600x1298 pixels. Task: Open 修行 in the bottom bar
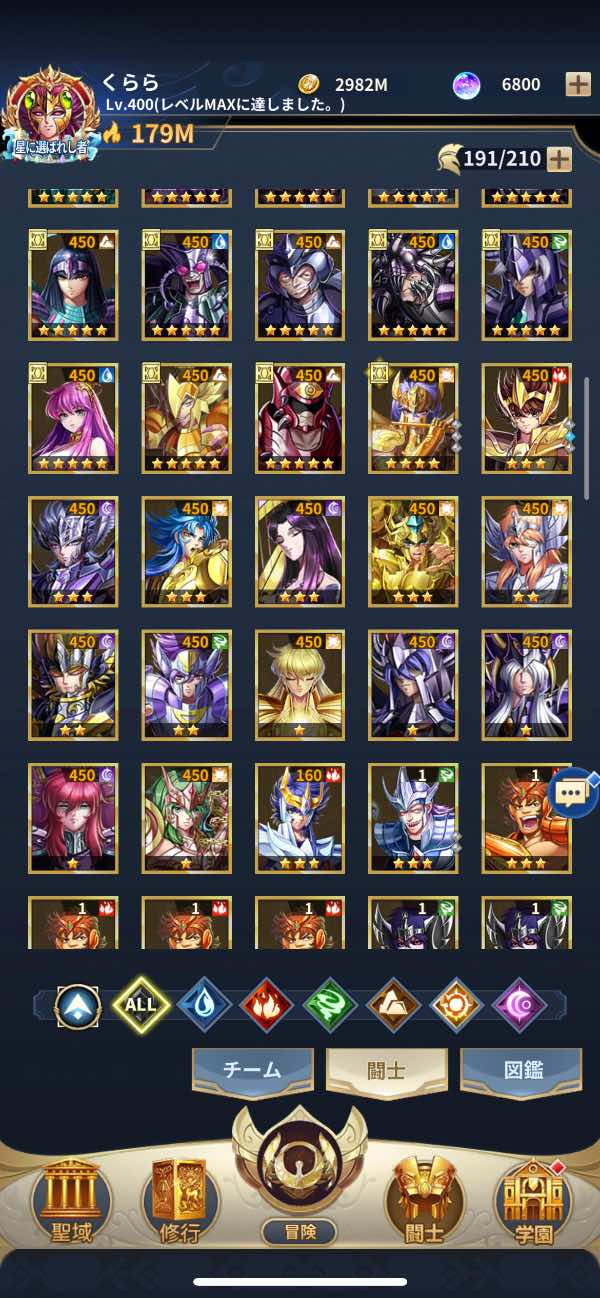point(179,1201)
